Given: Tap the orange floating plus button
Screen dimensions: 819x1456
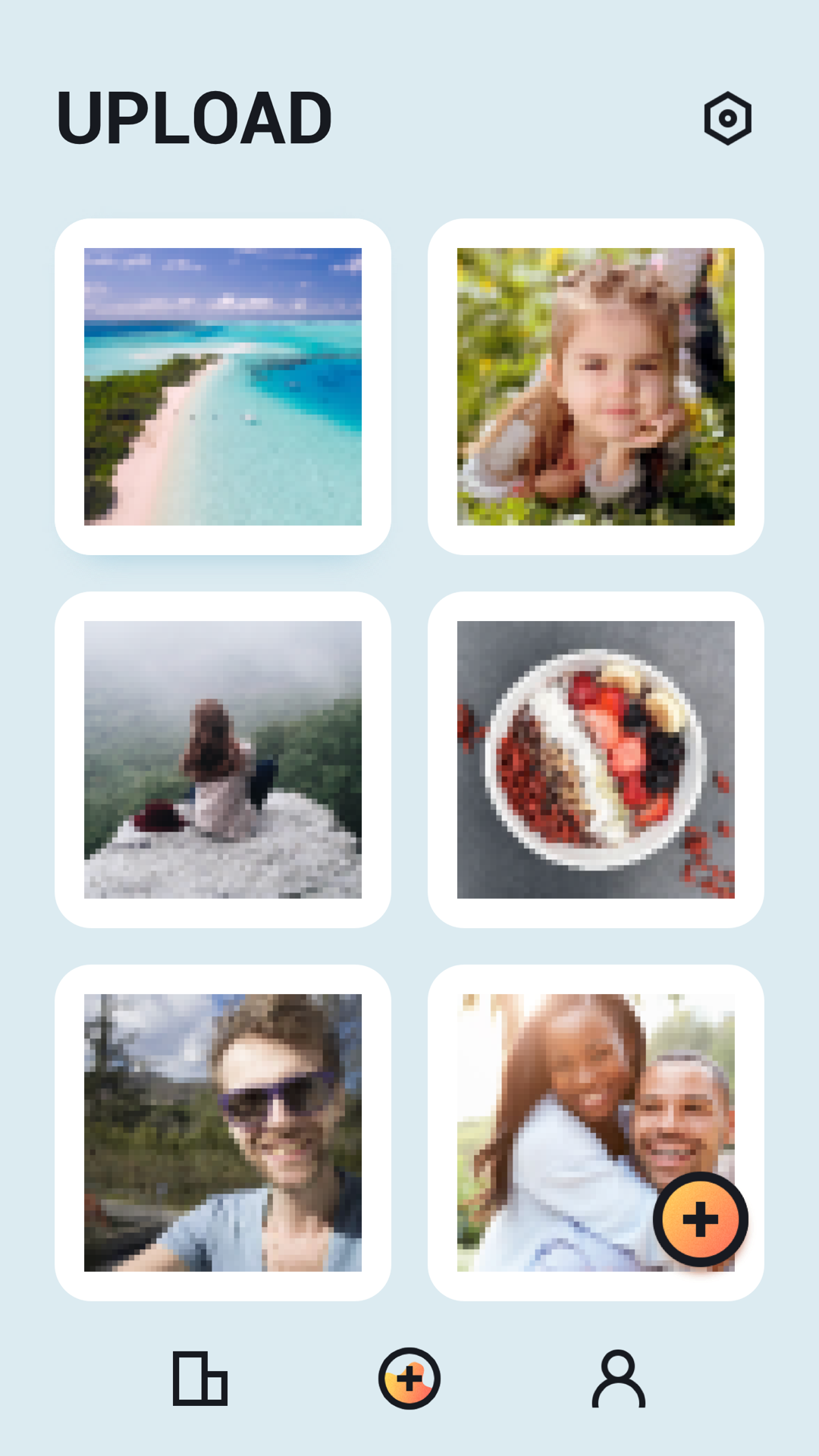Looking at the screenshot, I should (x=701, y=1219).
